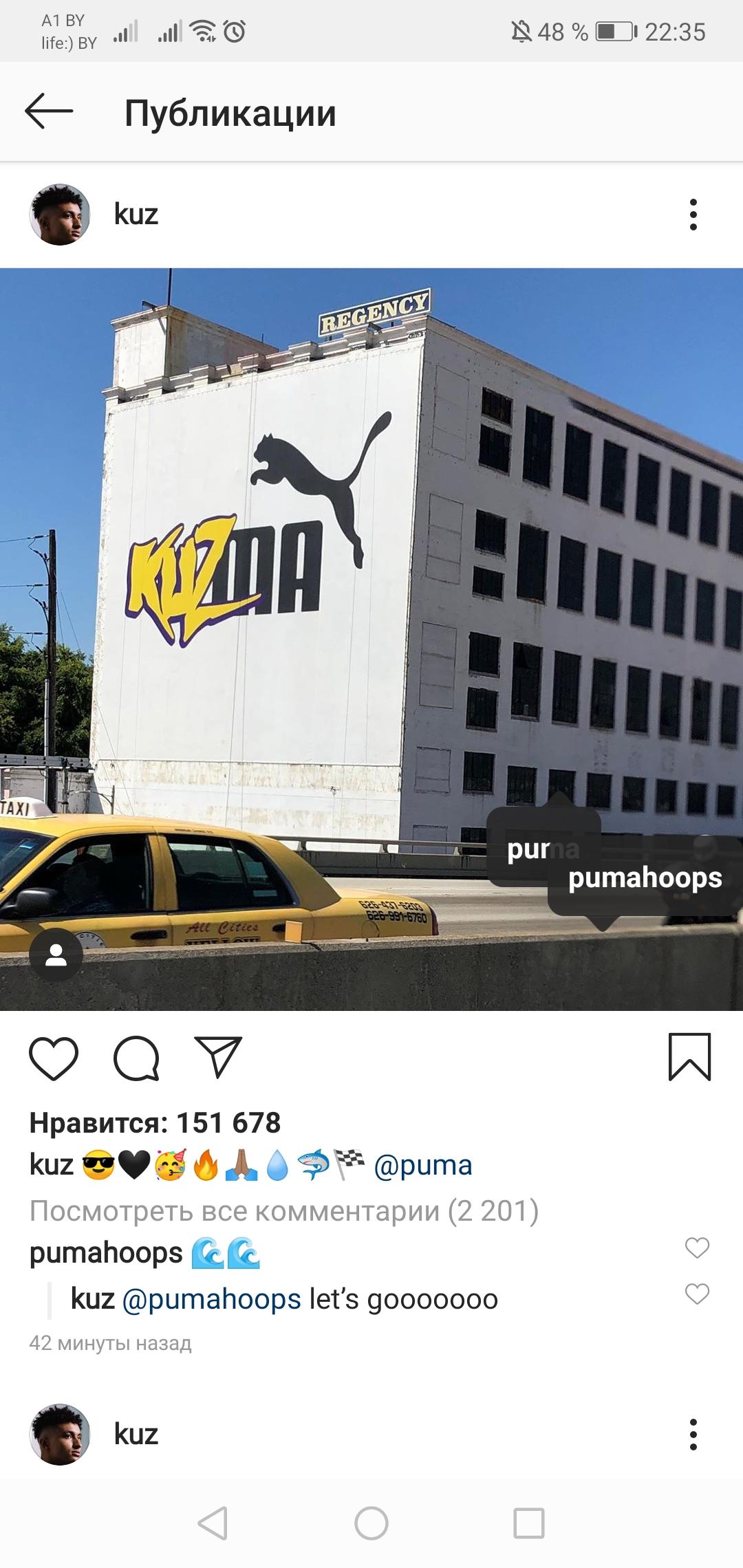Like the Kuzma mural post
This screenshot has height=1568, width=743.
54,1058
